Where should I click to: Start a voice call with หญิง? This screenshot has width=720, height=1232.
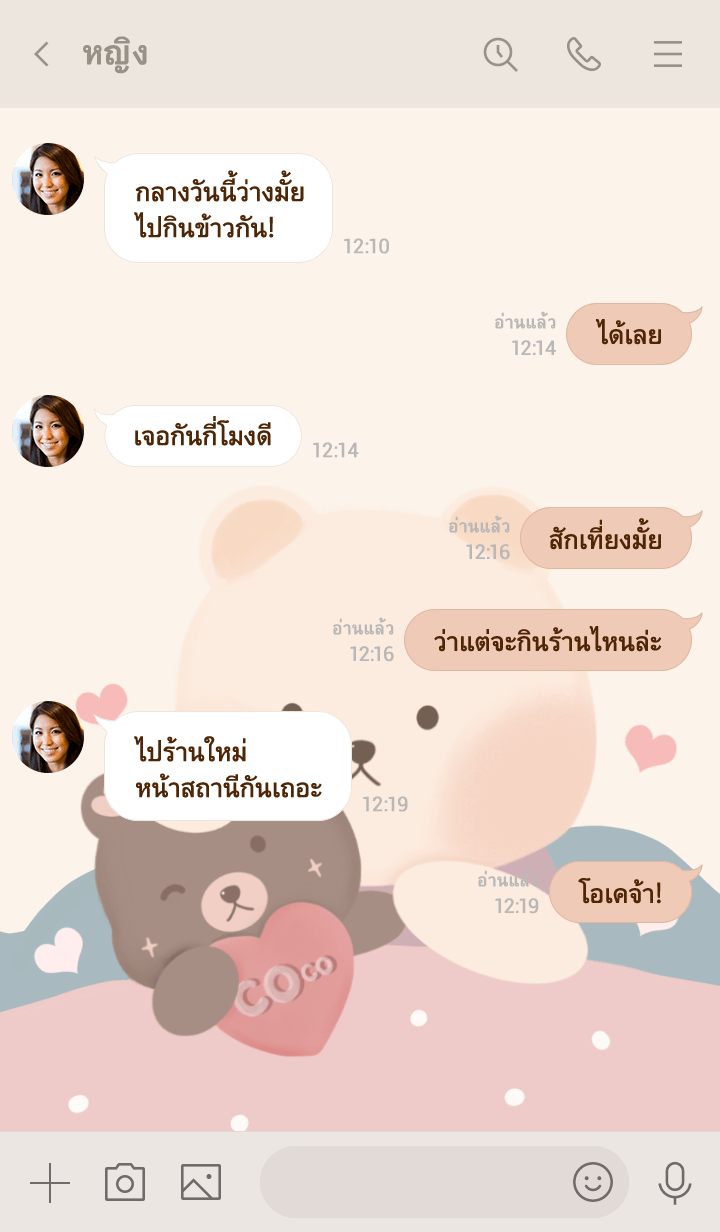[583, 54]
